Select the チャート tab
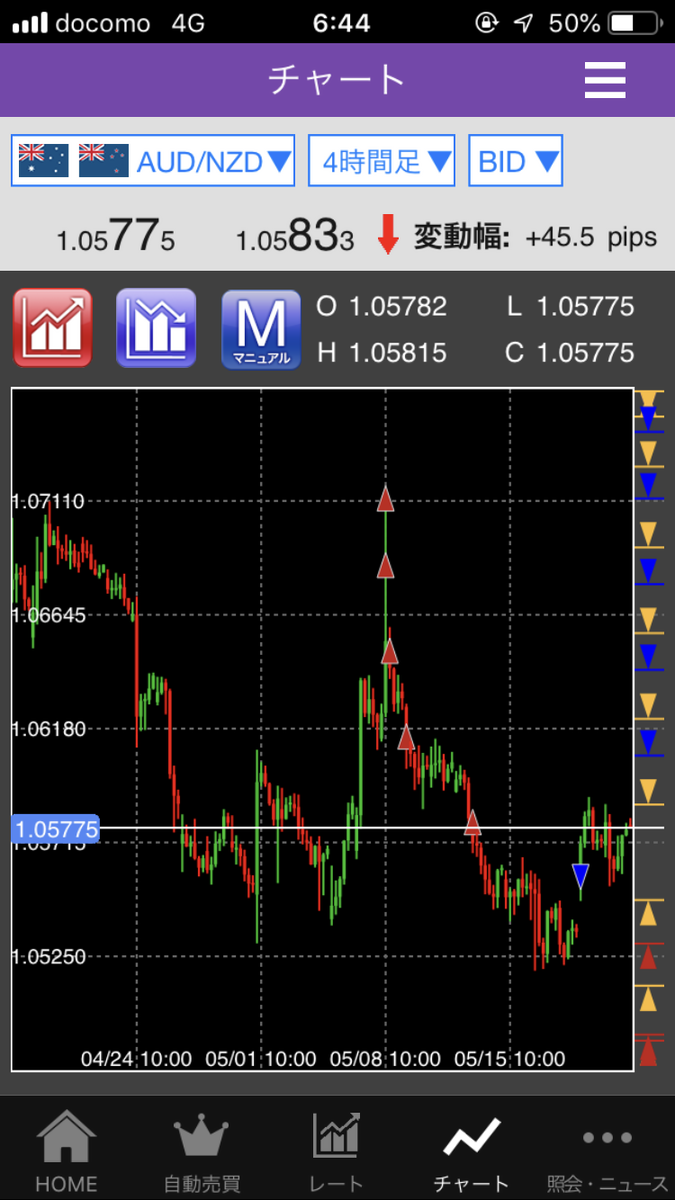The width and height of the screenshot is (675, 1200). tap(472, 1150)
